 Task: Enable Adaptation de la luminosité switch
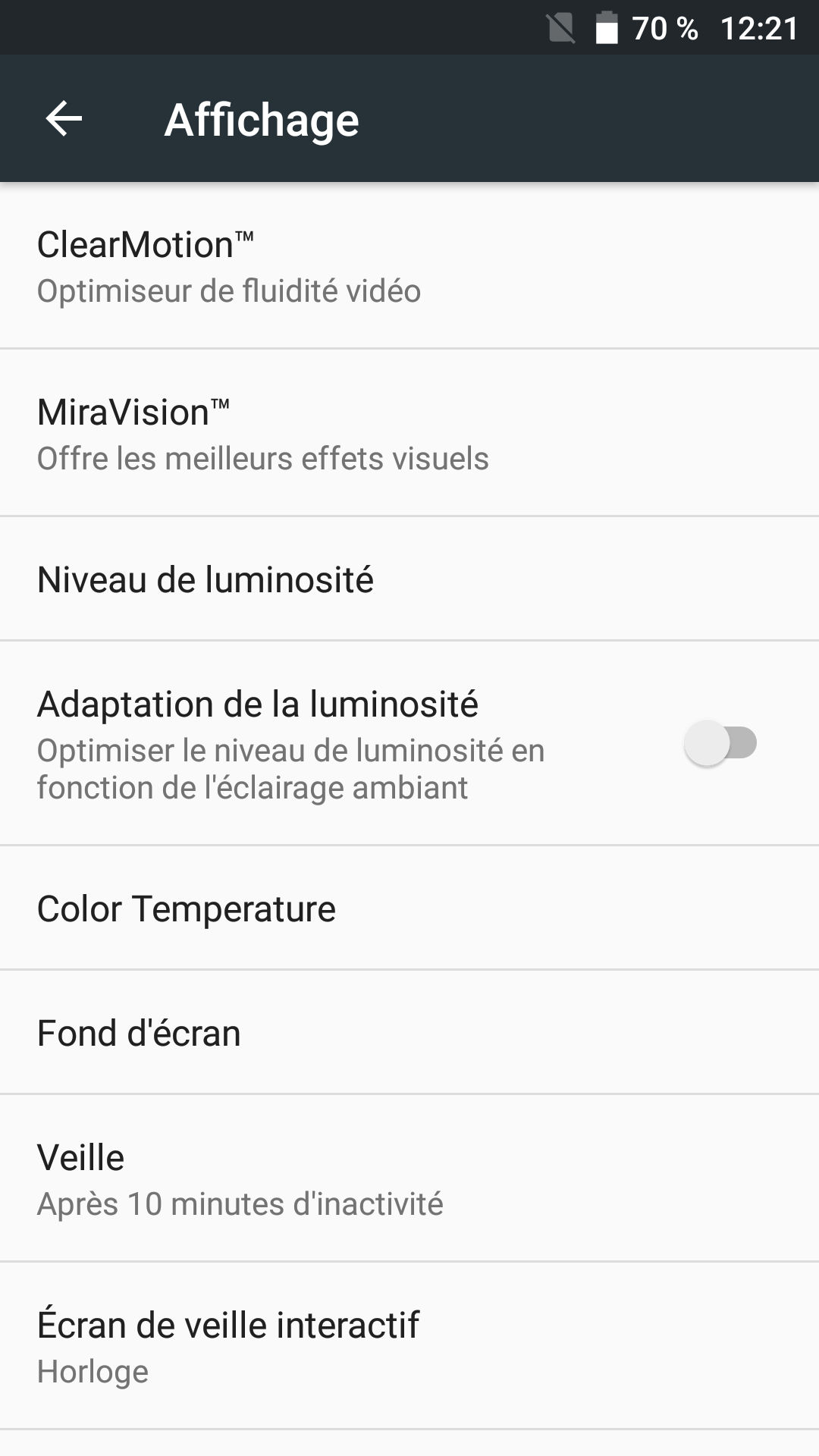tap(720, 743)
